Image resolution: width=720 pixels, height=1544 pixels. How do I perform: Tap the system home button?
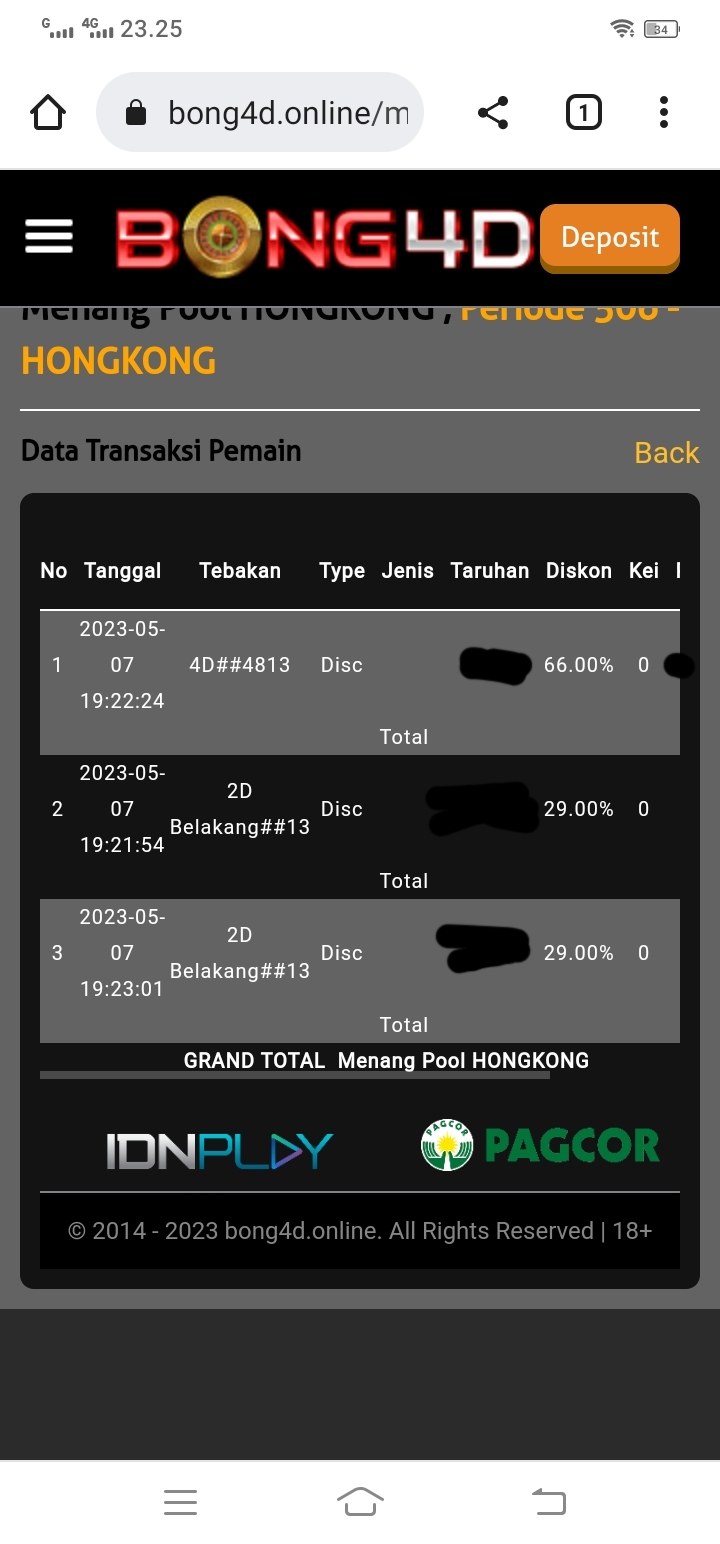click(360, 1501)
